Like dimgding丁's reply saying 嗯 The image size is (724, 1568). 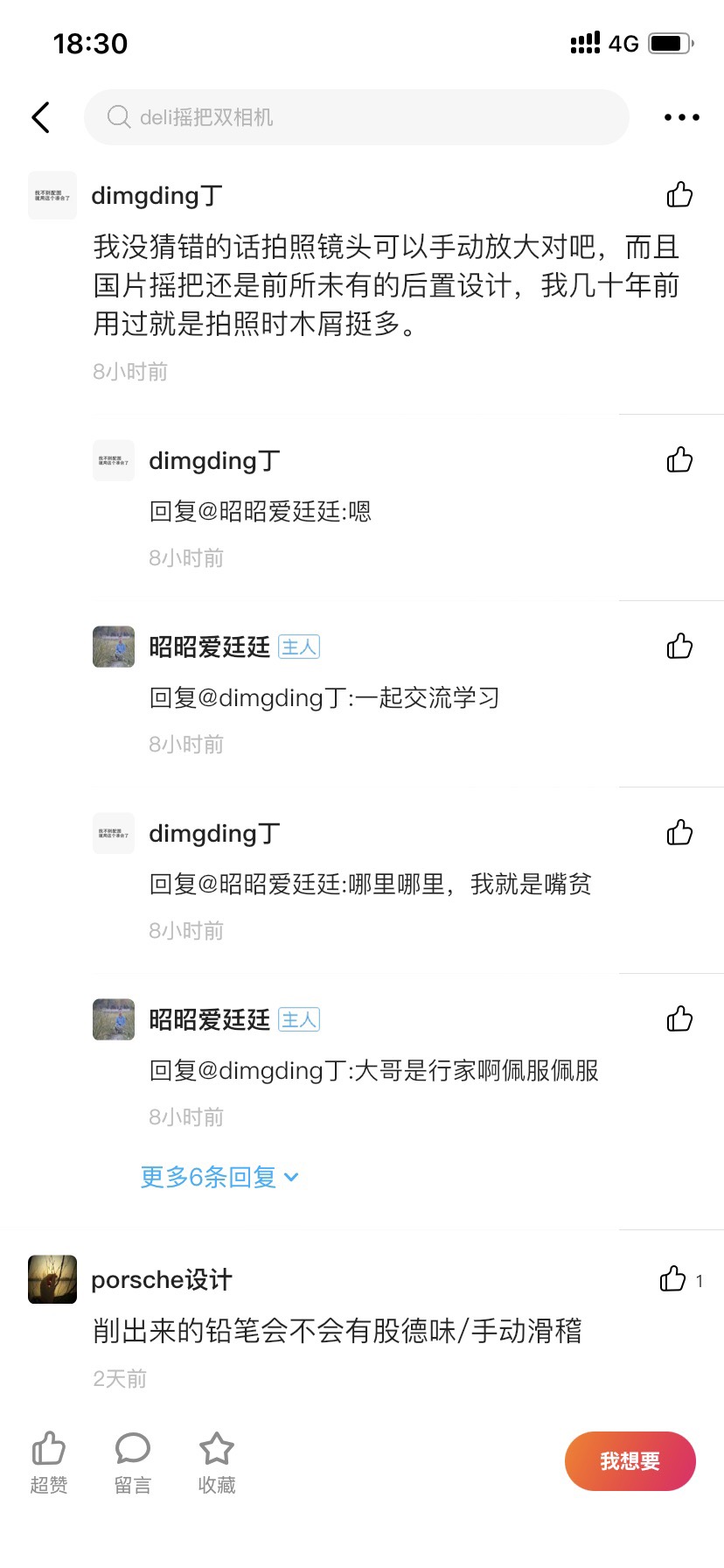pos(679,459)
